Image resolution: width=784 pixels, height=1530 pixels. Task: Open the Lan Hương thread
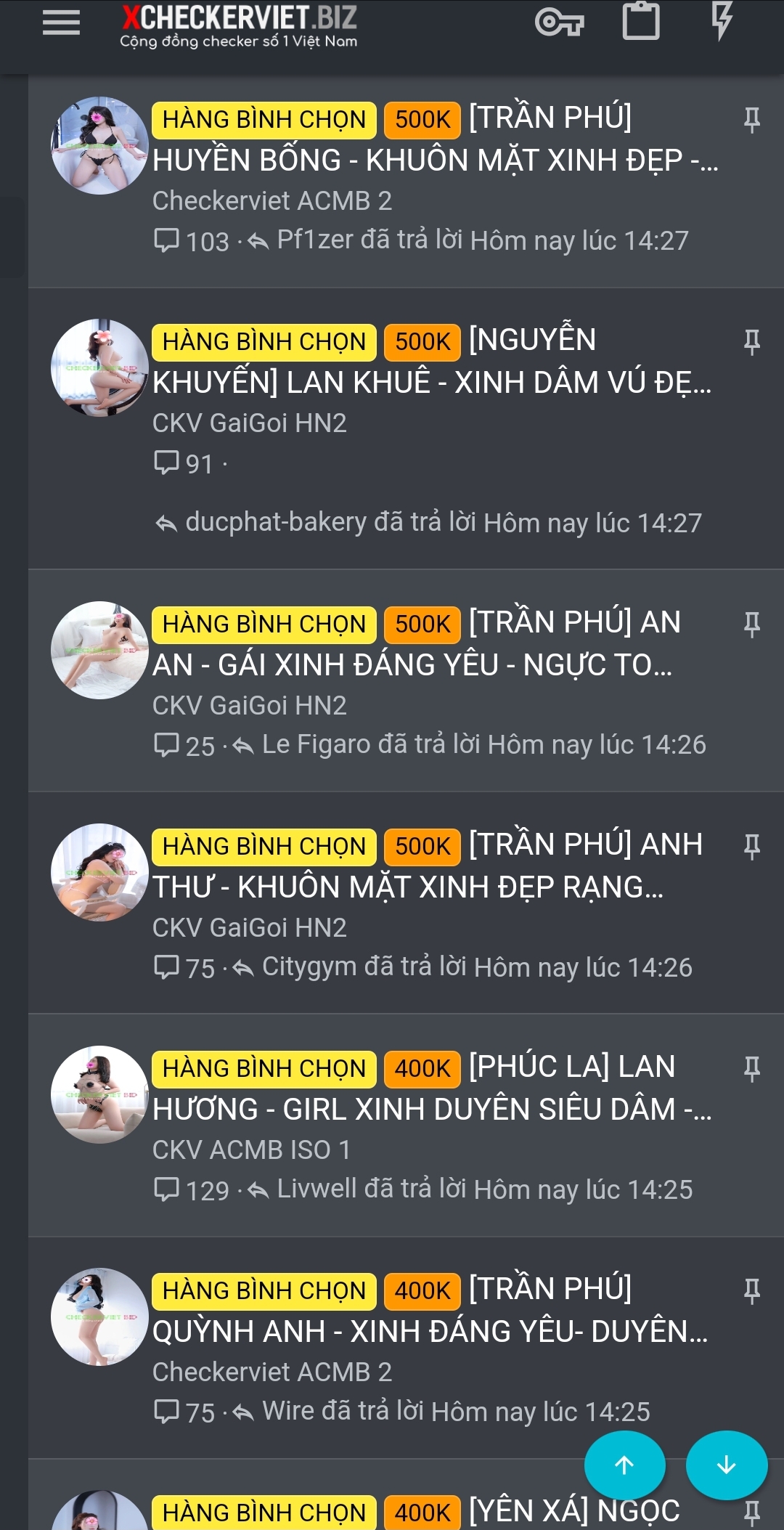point(432,1110)
